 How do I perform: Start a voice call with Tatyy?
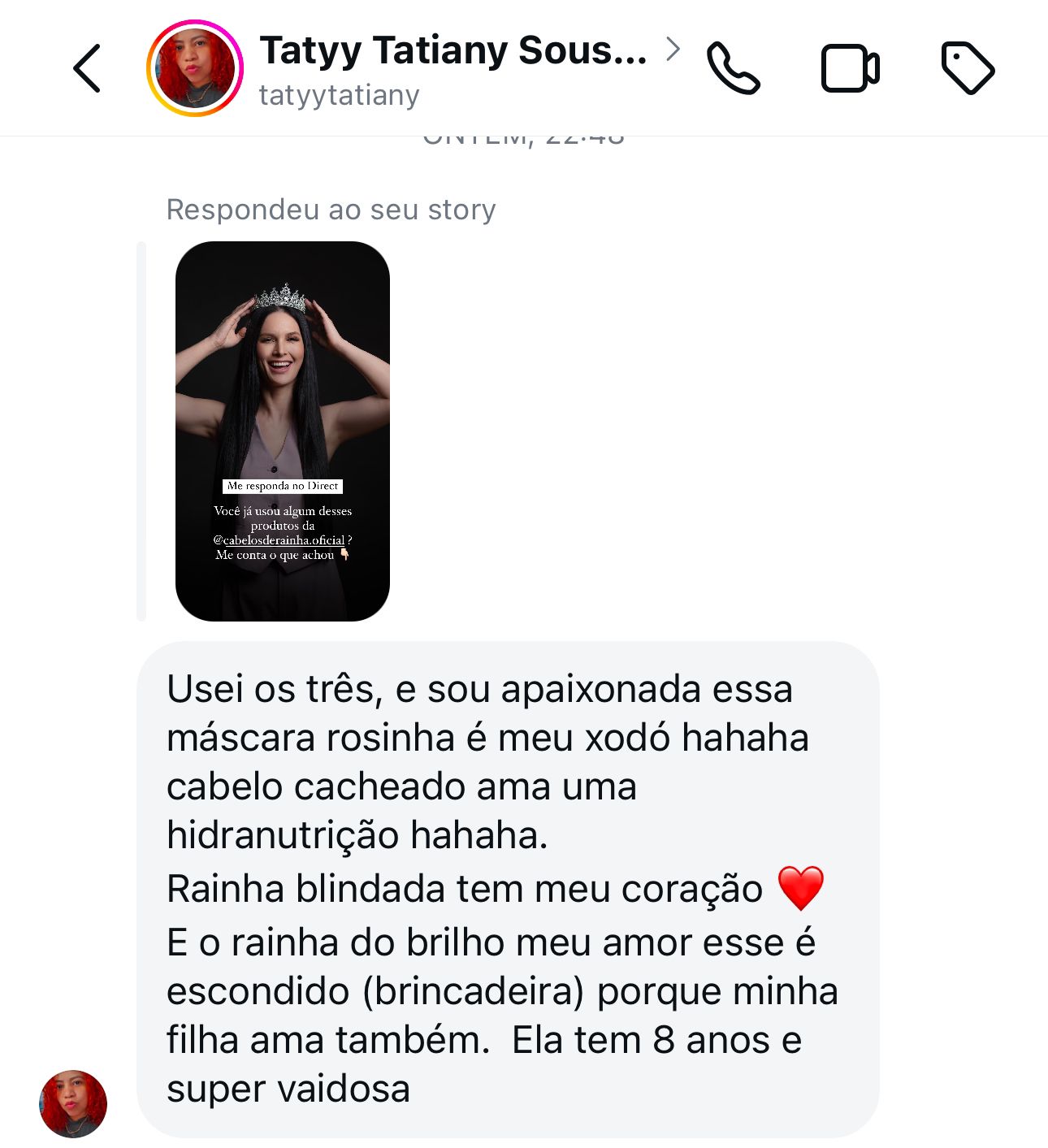coord(733,68)
